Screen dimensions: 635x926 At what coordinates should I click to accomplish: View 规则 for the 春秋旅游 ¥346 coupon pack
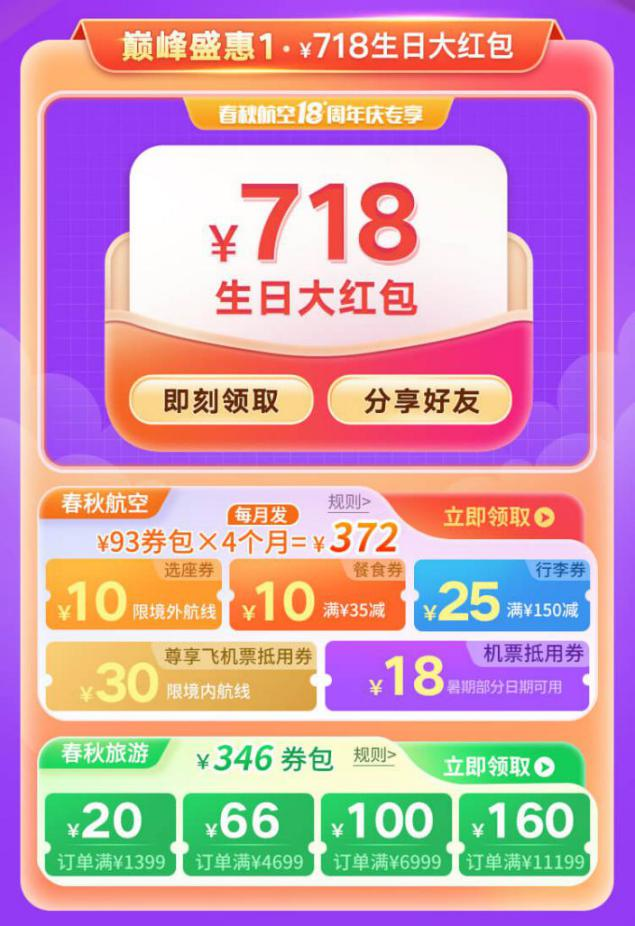374,755
